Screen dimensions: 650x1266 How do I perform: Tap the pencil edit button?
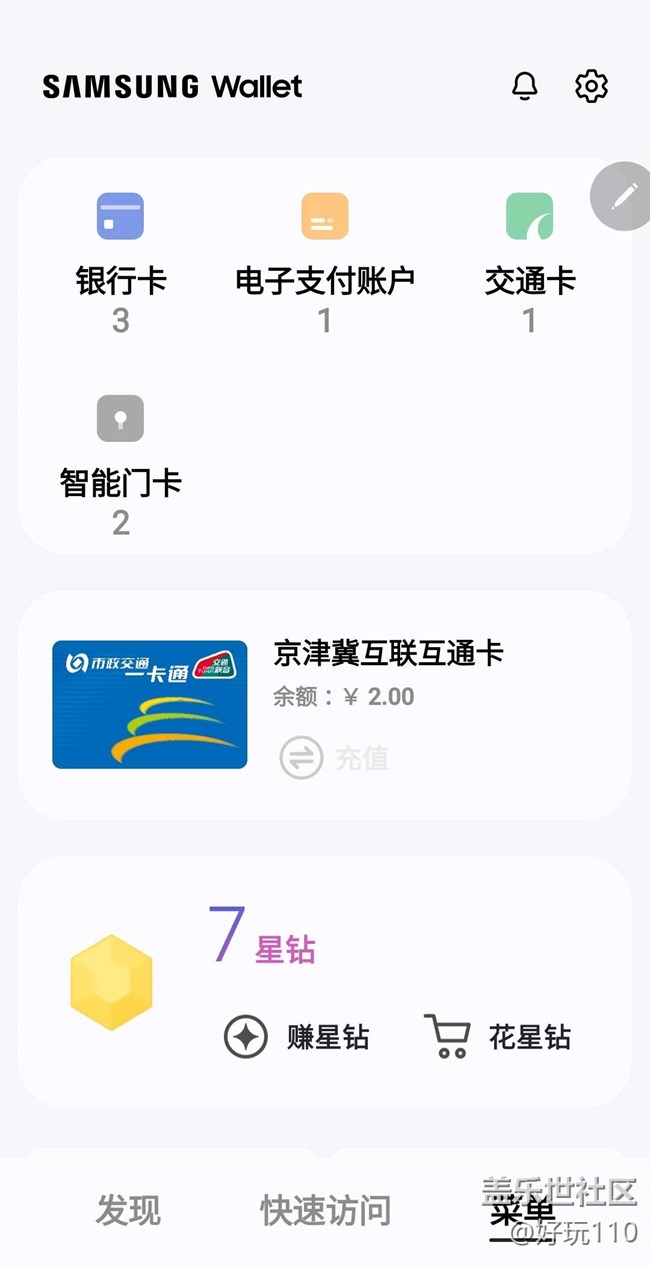623,196
